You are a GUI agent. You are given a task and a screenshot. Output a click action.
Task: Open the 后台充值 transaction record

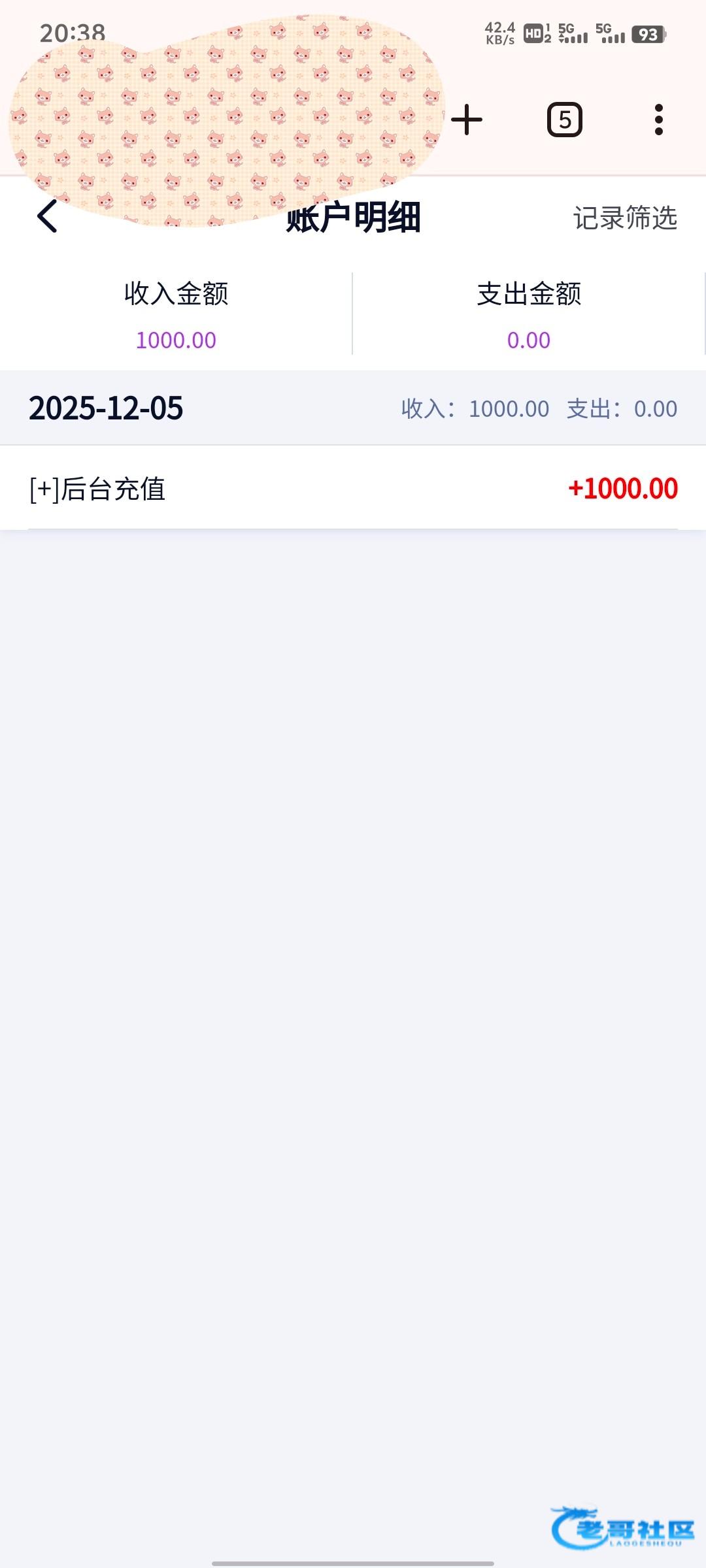click(353, 489)
